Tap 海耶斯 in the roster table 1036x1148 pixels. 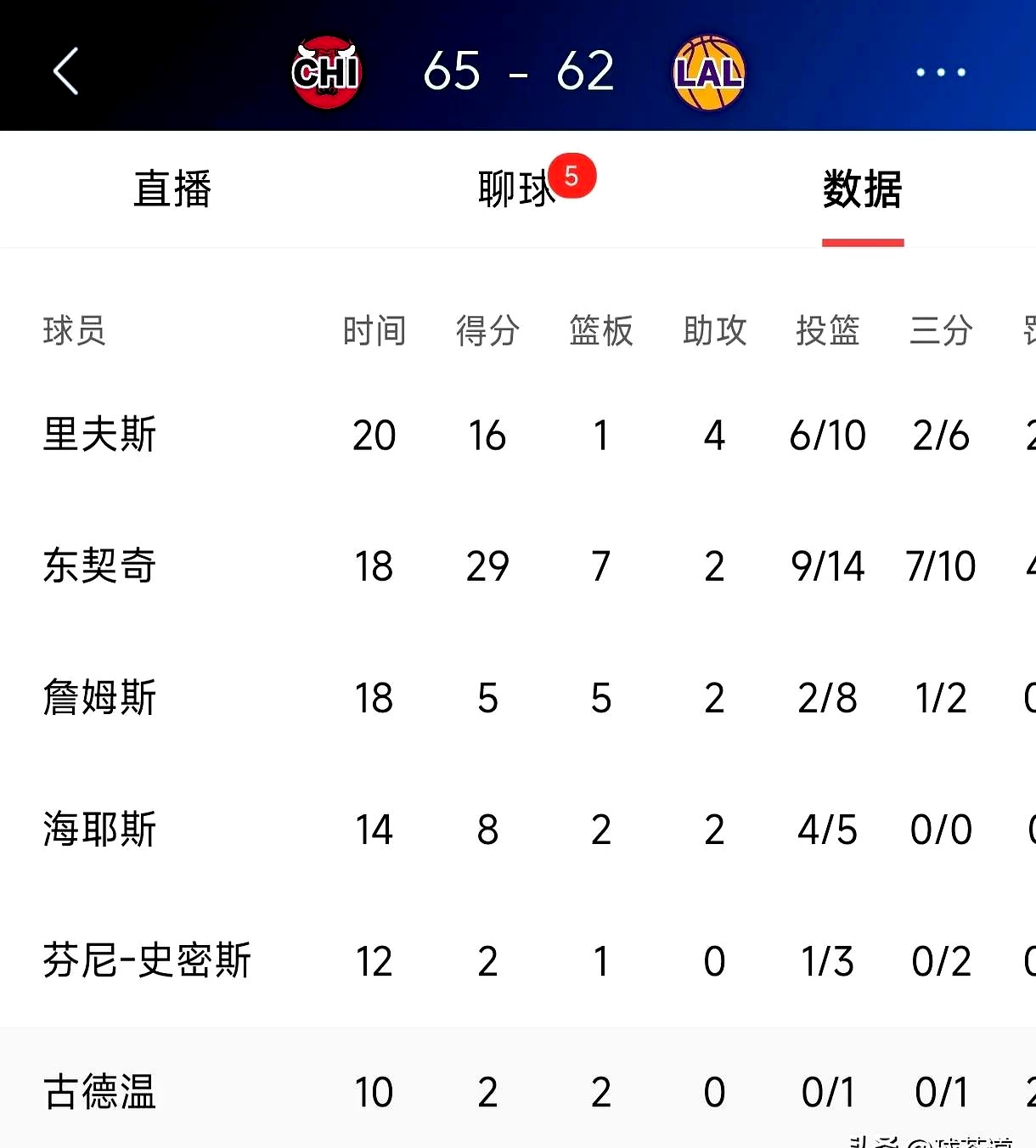98,830
